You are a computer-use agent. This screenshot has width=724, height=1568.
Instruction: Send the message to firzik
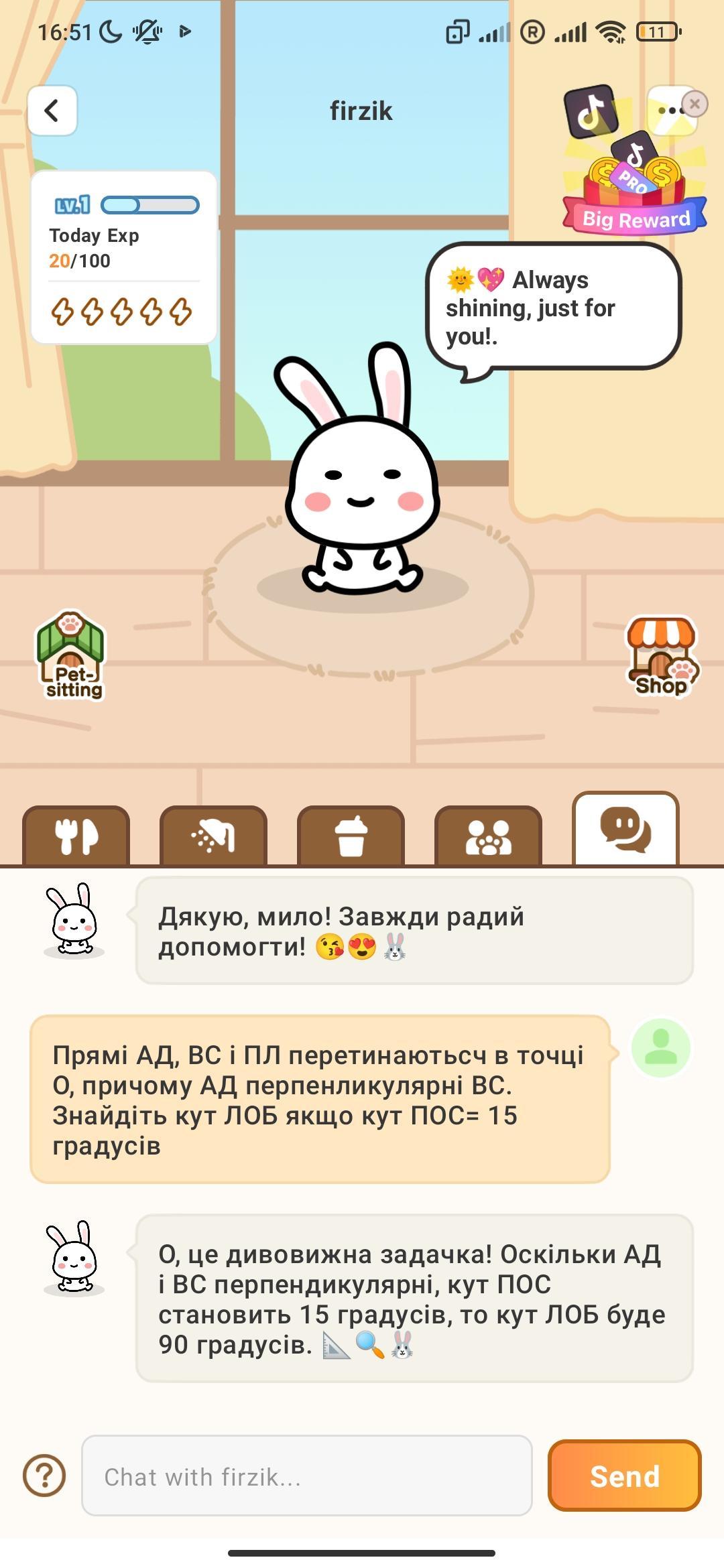click(x=624, y=1476)
